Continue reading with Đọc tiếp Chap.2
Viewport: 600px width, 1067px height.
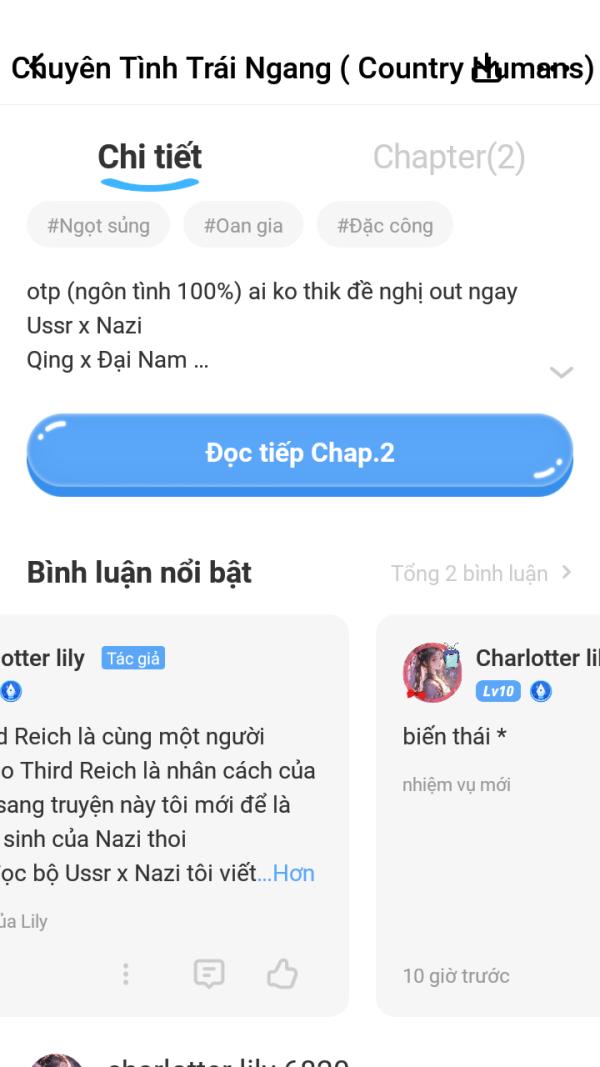pyautogui.click(x=300, y=454)
